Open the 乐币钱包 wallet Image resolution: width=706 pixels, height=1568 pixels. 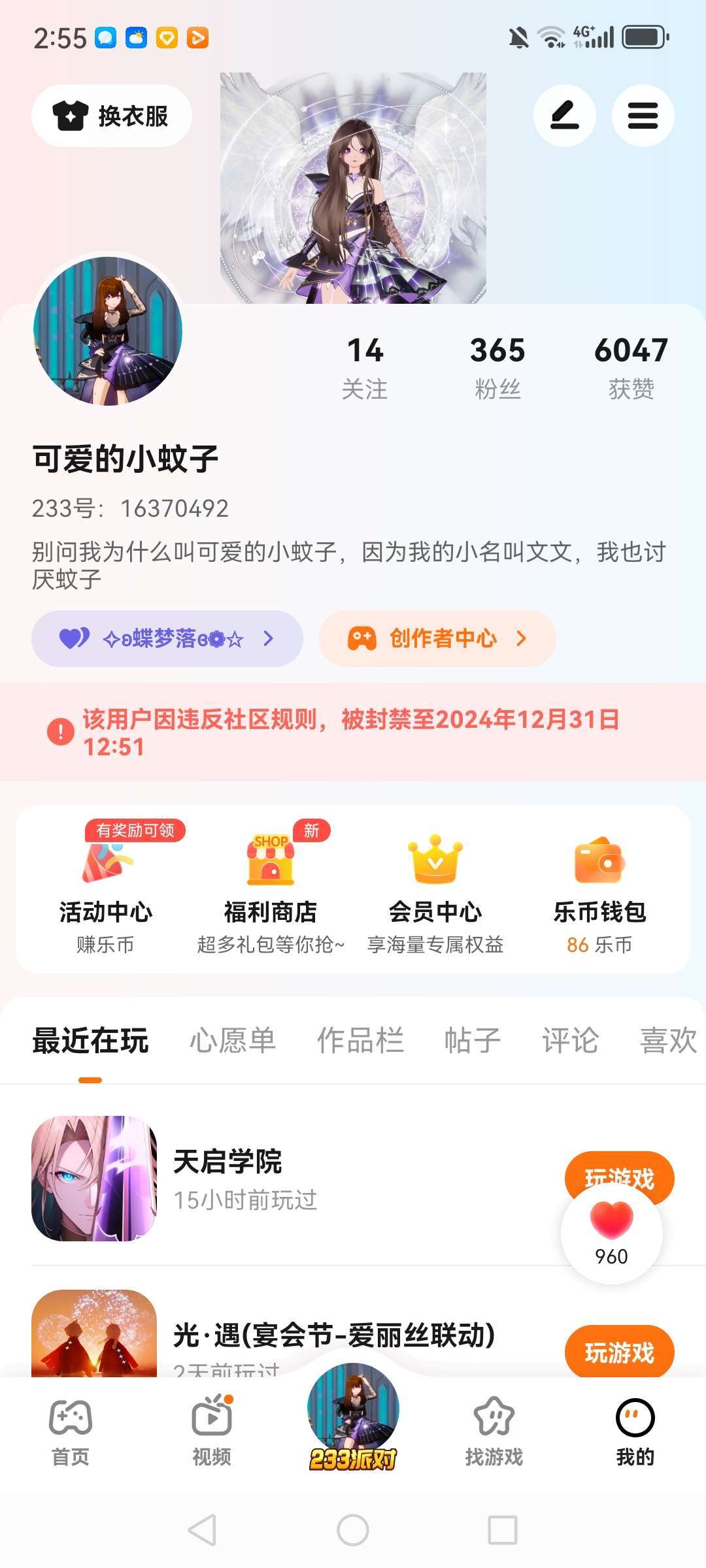[599, 889]
